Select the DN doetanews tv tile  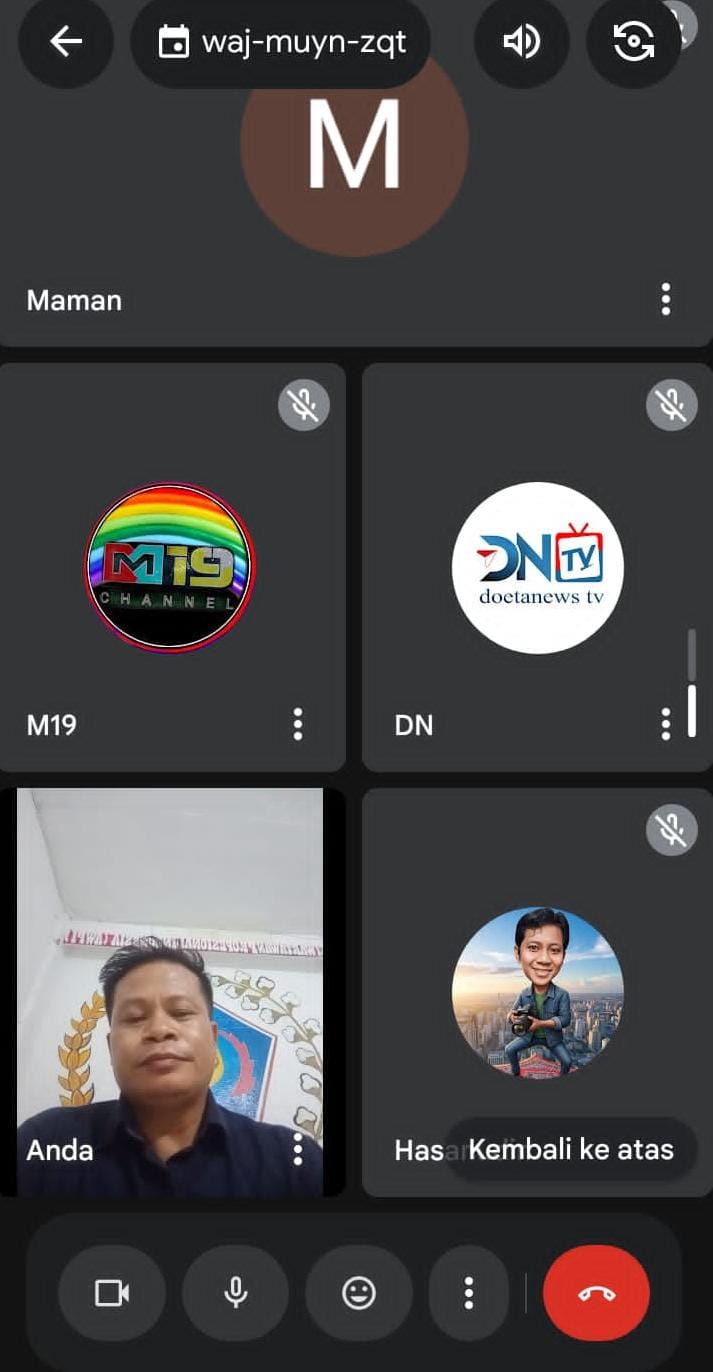tap(538, 568)
